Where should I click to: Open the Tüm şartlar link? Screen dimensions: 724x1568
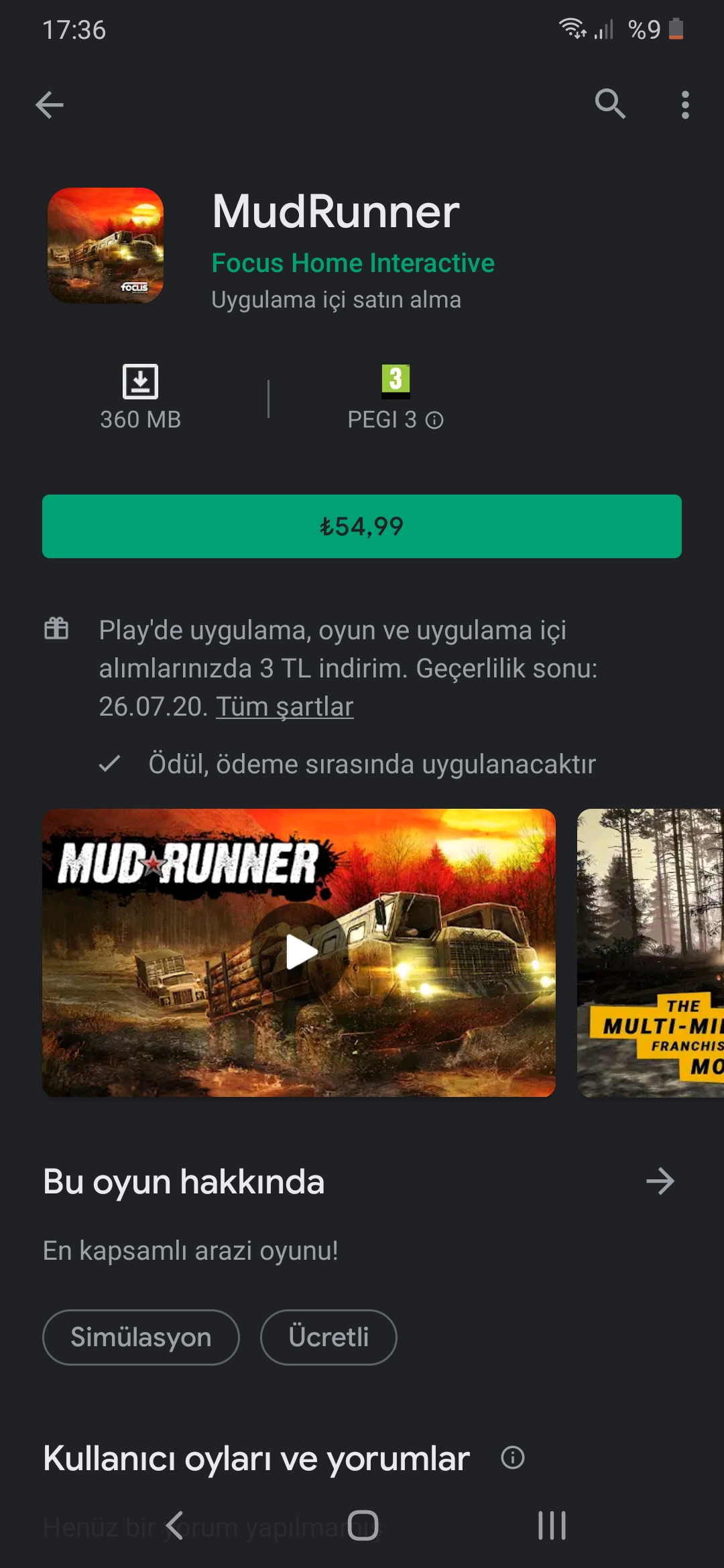[284, 706]
